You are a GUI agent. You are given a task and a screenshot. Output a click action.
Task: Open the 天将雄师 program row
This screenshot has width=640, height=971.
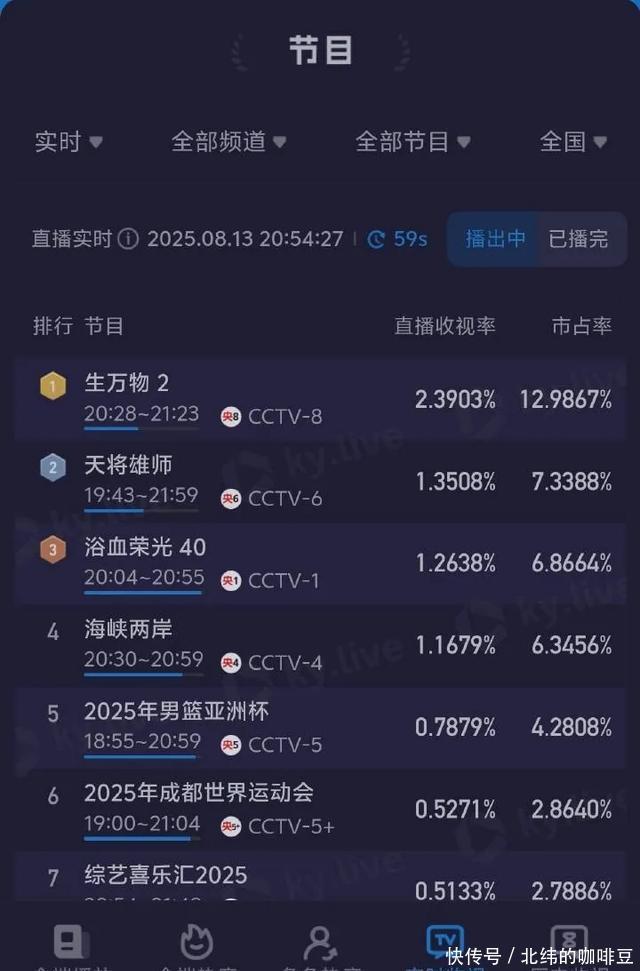pos(320,481)
